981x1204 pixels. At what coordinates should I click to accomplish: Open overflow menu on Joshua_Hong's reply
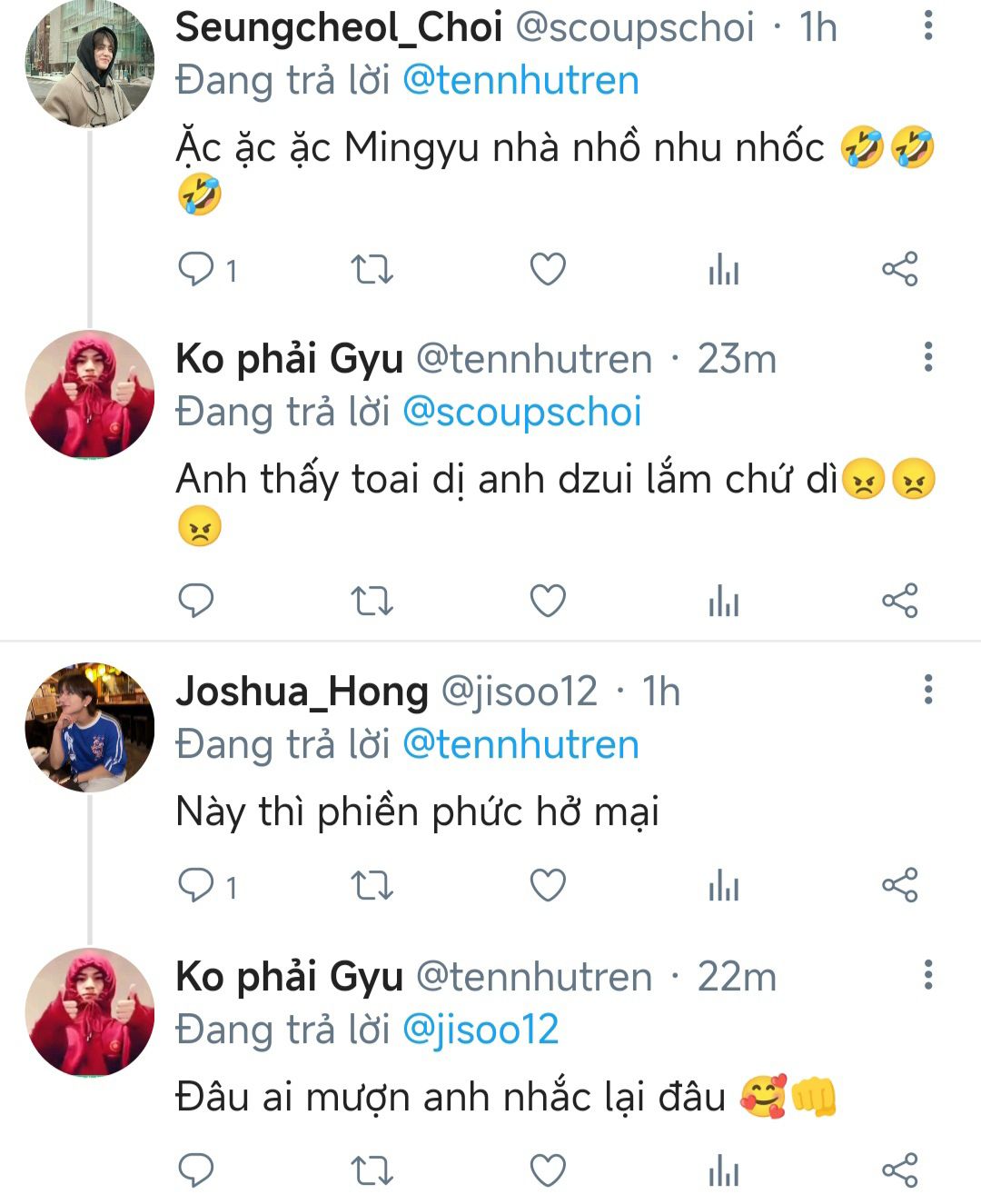(927, 690)
